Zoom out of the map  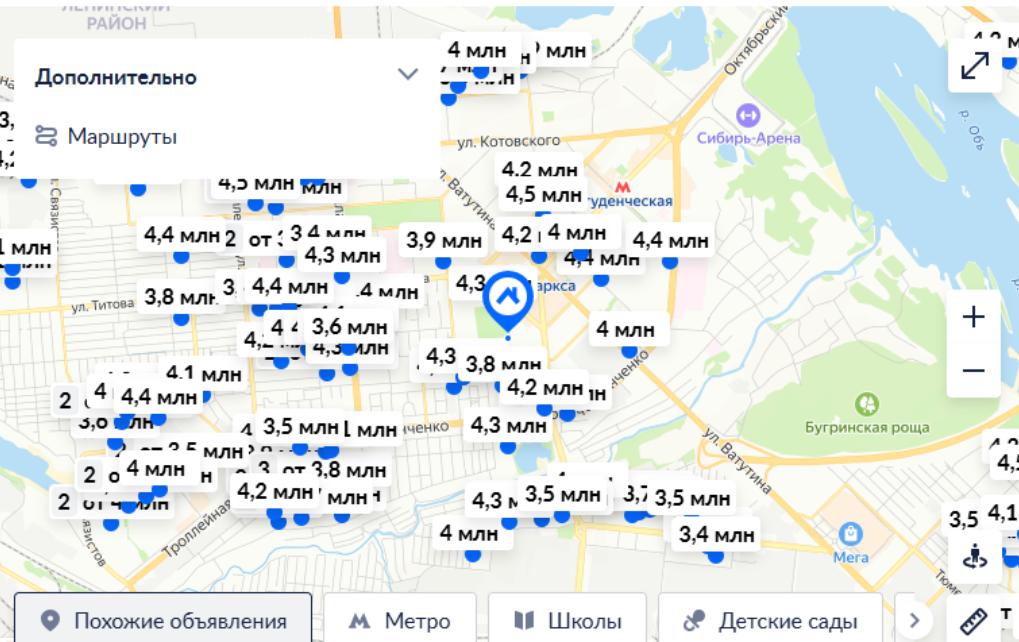[x=973, y=371]
